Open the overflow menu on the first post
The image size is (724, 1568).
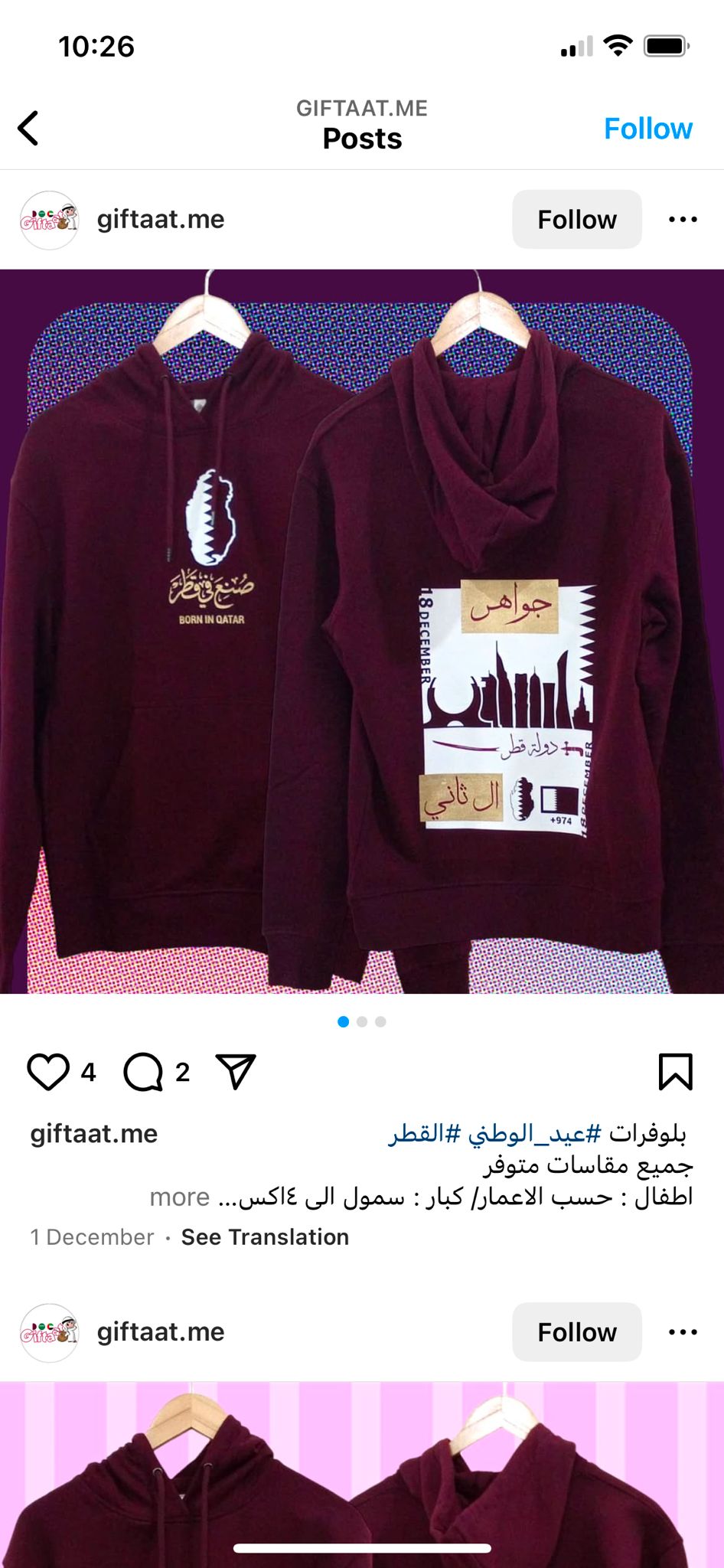pos(683,220)
